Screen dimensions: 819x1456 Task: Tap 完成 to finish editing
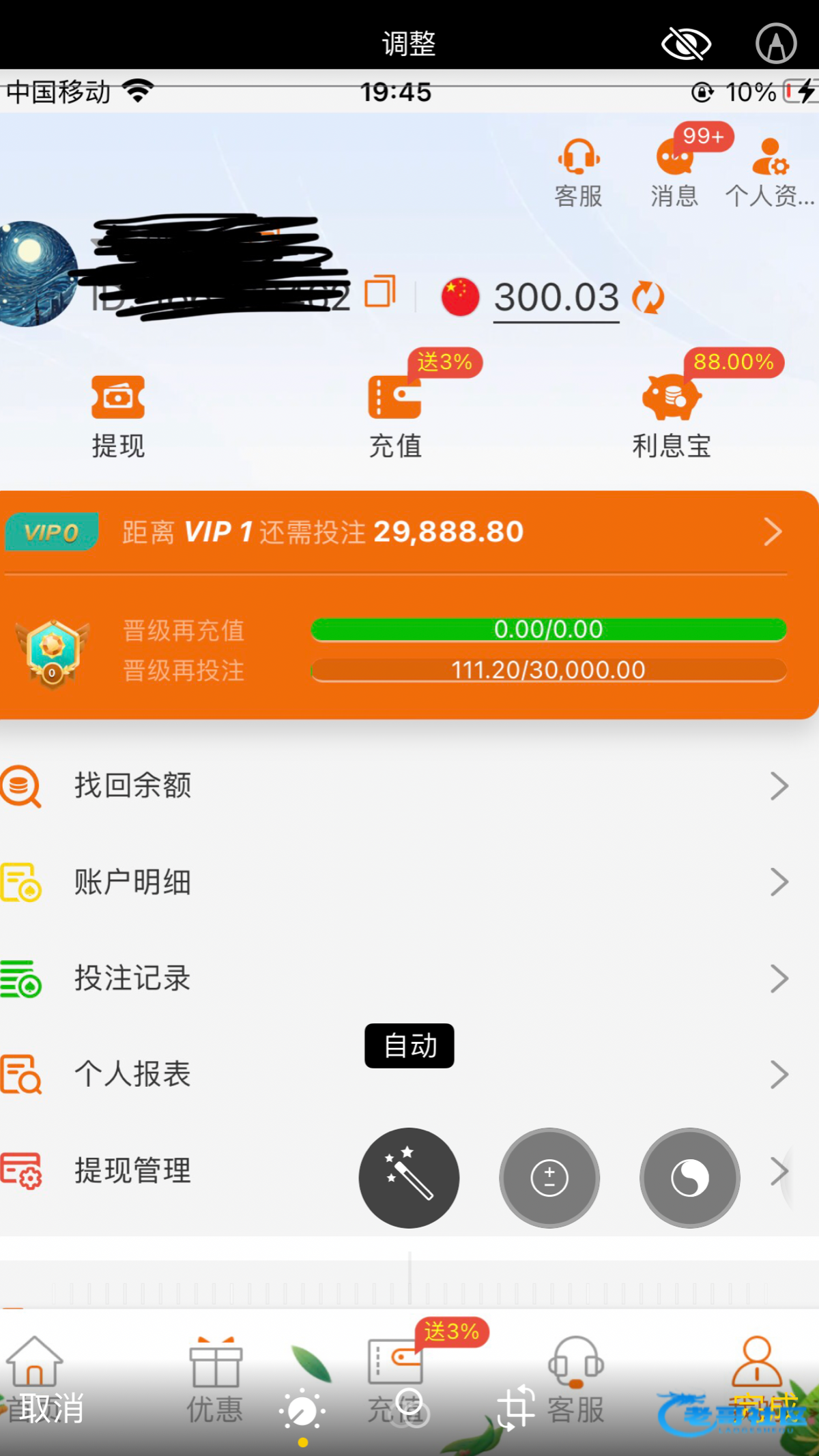coord(766,1408)
